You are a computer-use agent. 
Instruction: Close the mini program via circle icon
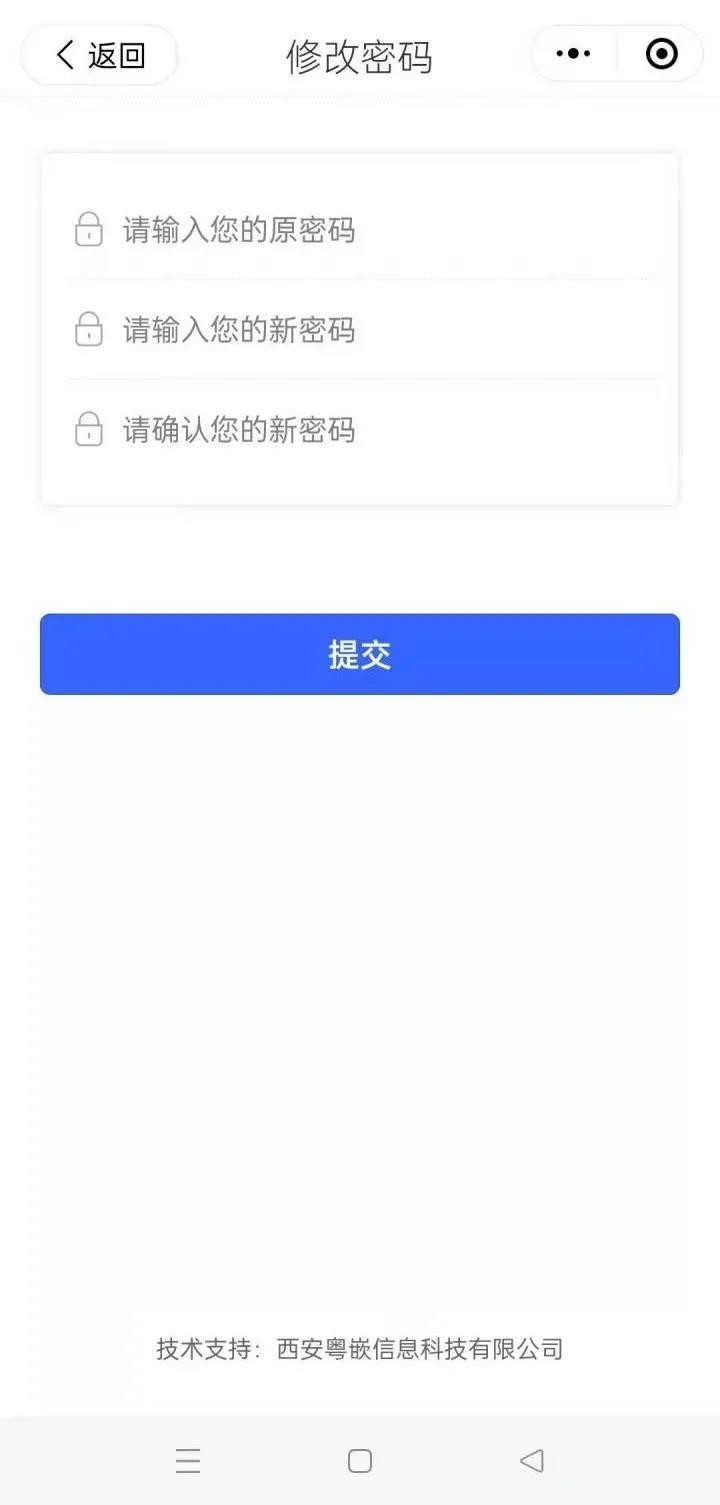point(661,54)
